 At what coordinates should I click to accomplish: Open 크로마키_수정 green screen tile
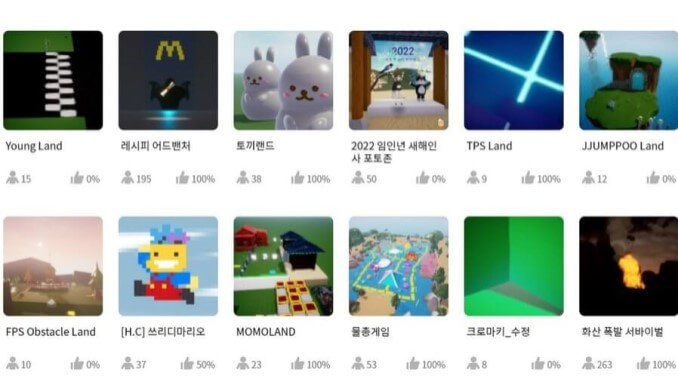pyautogui.click(x=514, y=266)
